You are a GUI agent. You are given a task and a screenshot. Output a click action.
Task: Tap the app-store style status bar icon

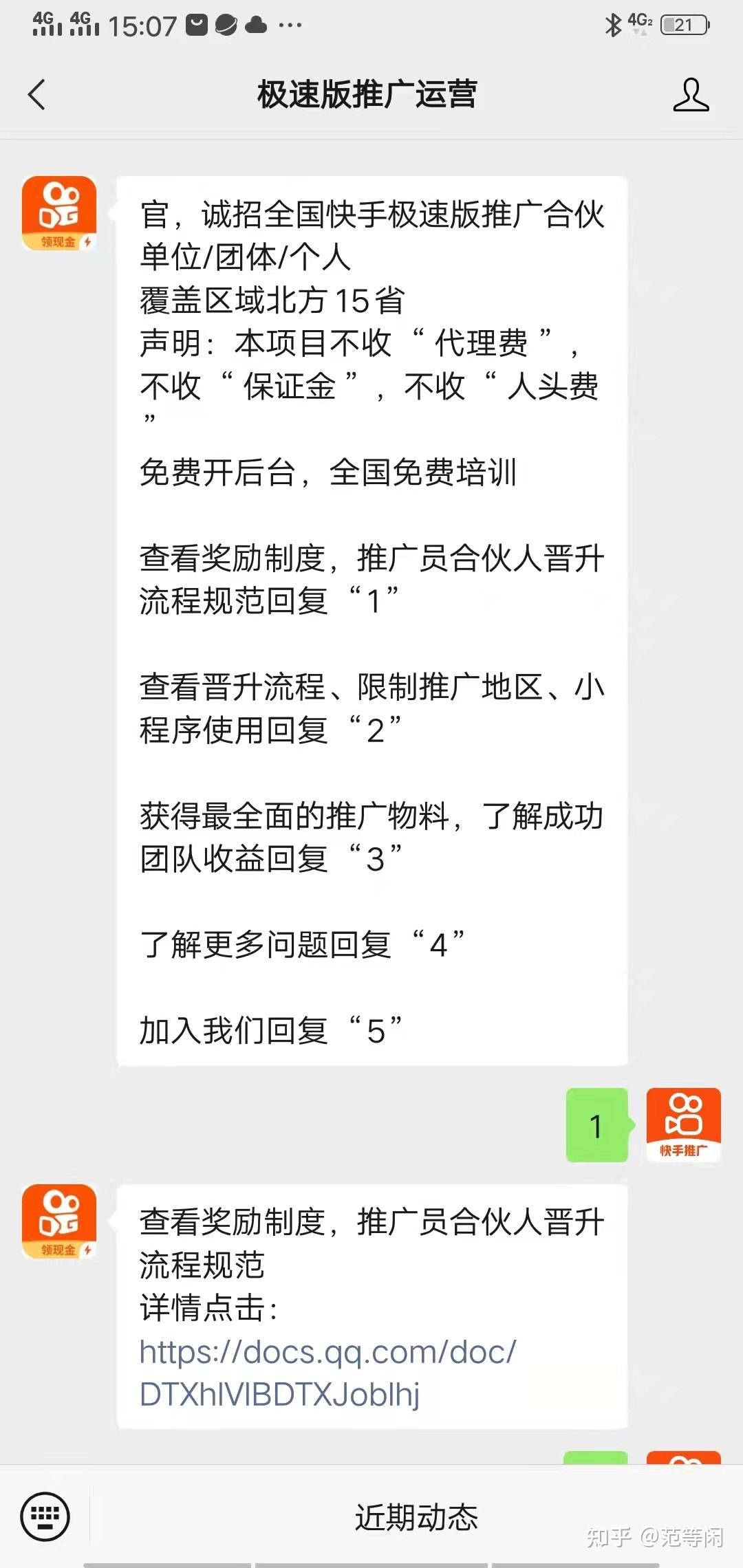196,23
